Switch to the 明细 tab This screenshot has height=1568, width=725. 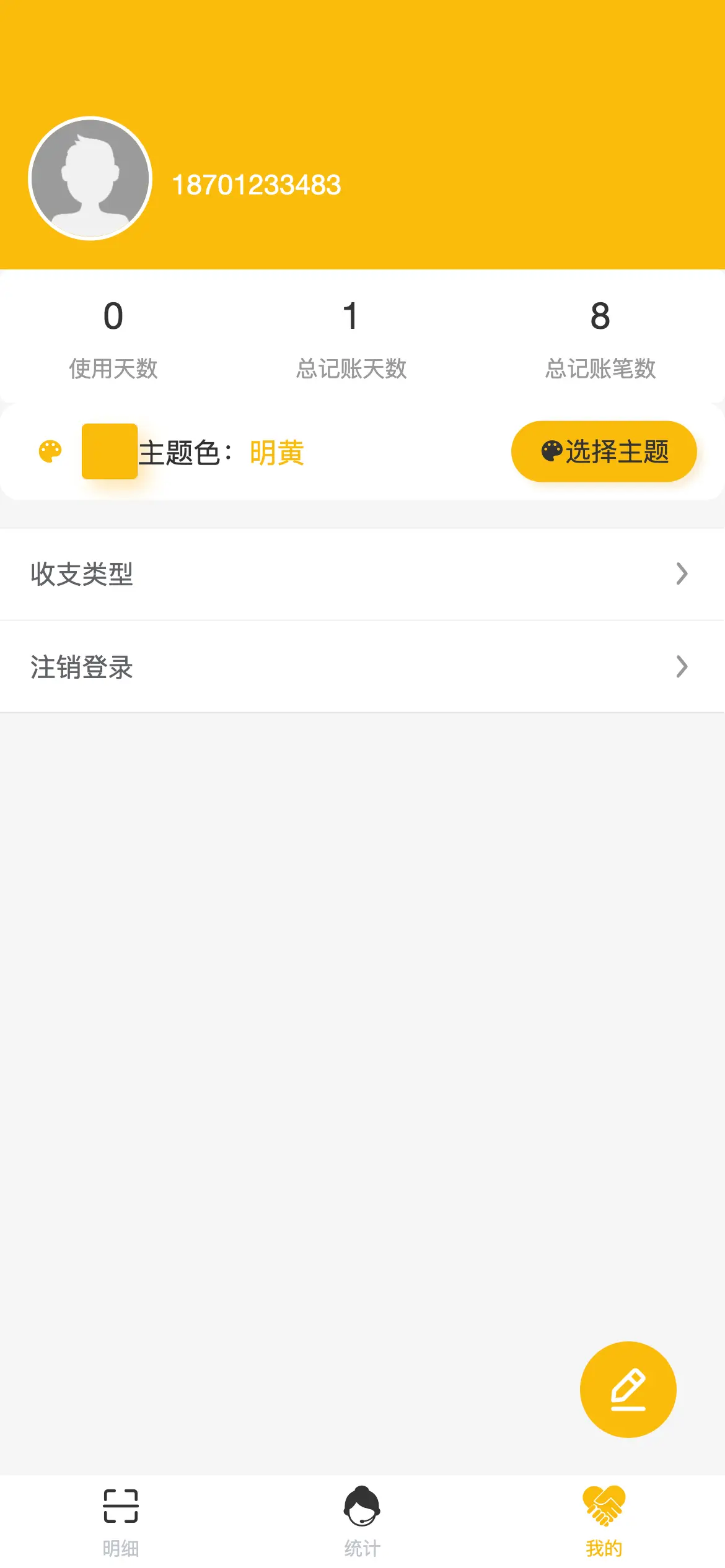tap(121, 1521)
